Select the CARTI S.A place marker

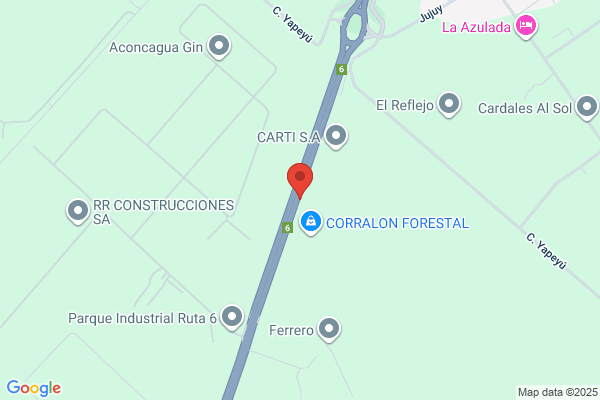(336, 137)
